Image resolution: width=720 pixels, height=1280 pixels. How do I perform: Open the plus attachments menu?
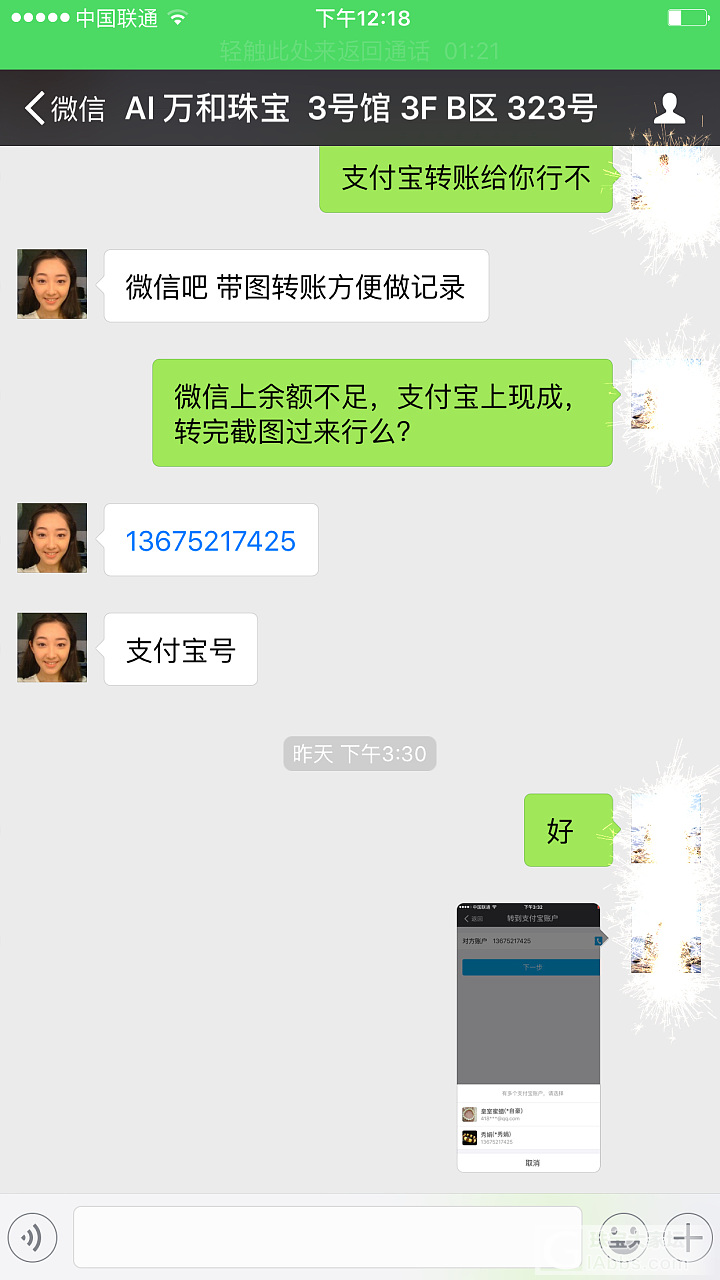687,1238
